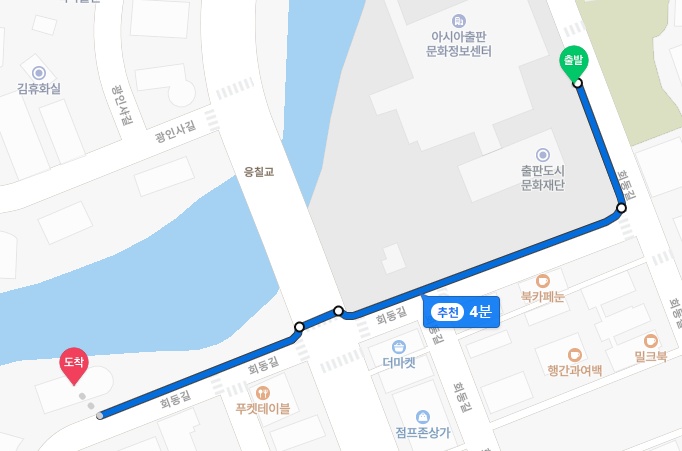This screenshot has height=451, width=682.
Task: Tap the recommended 4-minute route label
Action: click(x=461, y=311)
